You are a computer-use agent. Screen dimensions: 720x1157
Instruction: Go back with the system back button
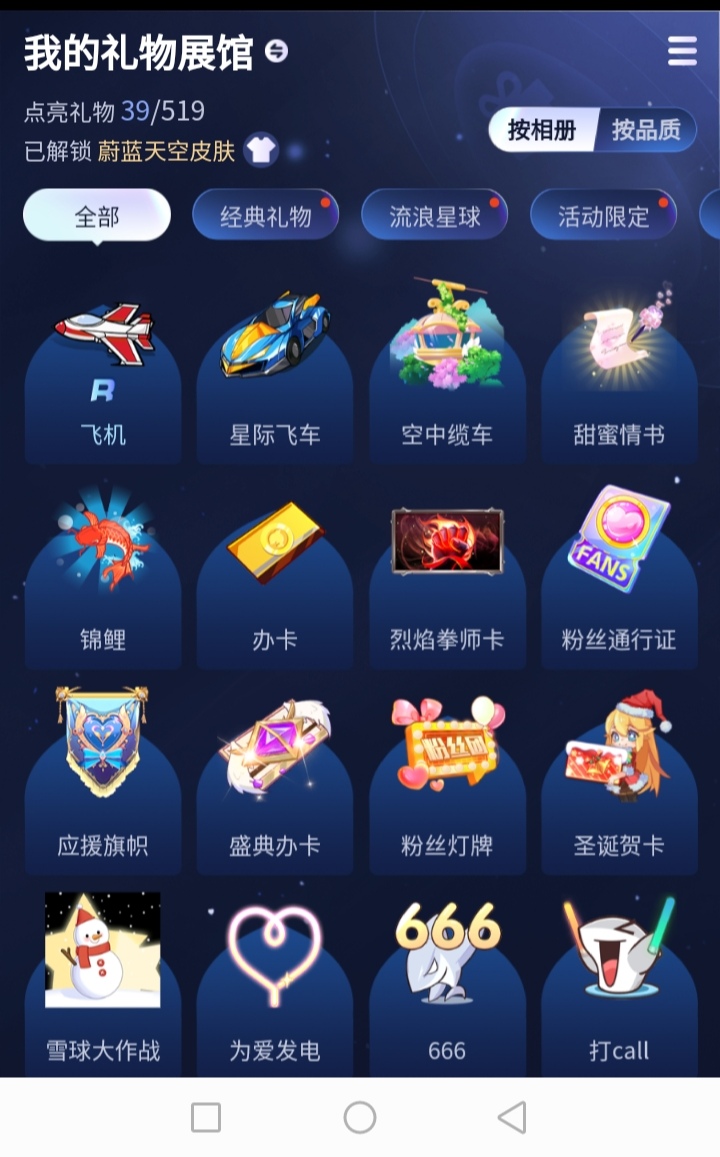point(512,1117)
